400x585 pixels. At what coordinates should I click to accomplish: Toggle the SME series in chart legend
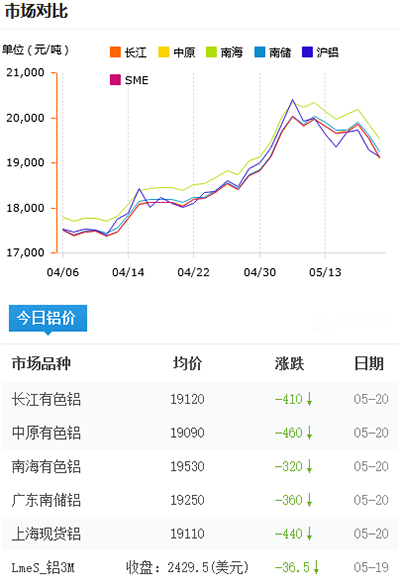pos(129,80)
